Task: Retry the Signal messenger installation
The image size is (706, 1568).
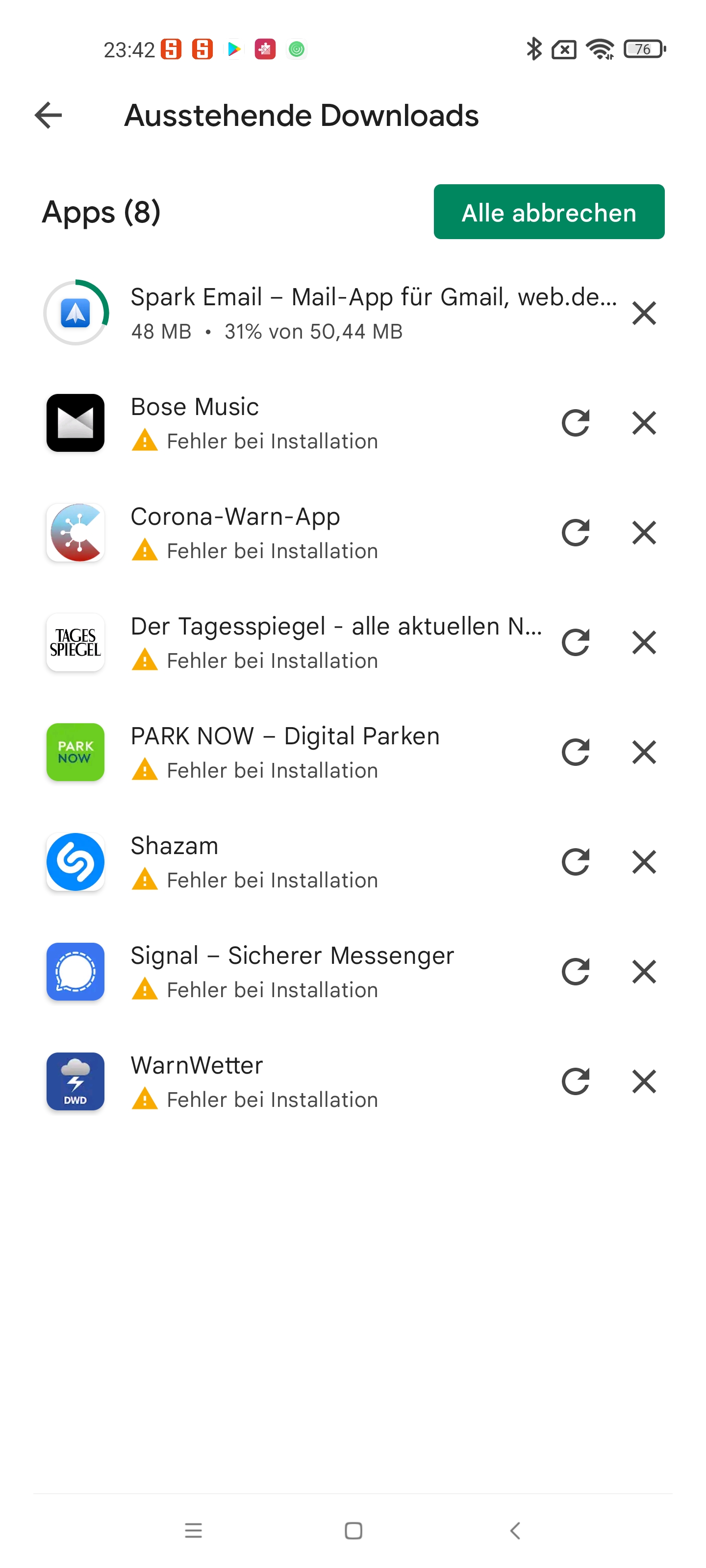Action: (x=575, y=972)
